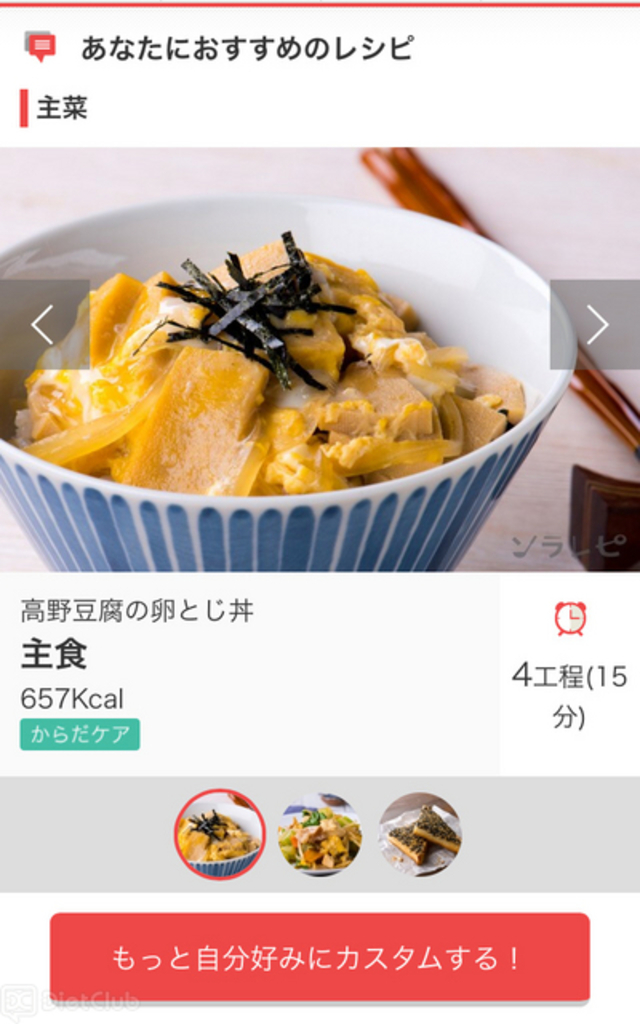Select the egg rice bowl thumbnail
The height and width of the screenshot is (1024, 640).
point(220,834)
